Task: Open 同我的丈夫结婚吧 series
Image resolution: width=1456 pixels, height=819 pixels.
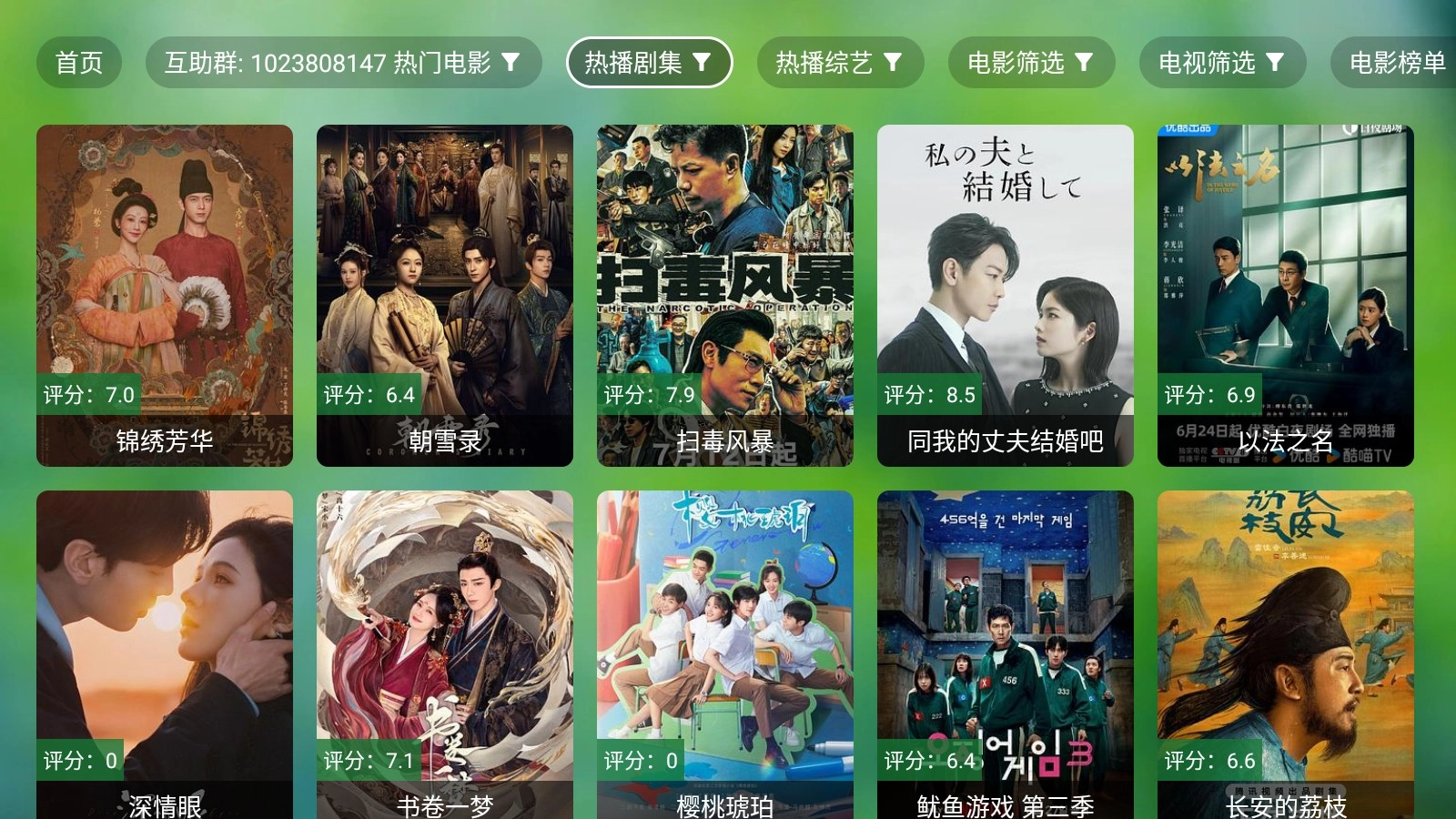Action: tap(1006, 296)
